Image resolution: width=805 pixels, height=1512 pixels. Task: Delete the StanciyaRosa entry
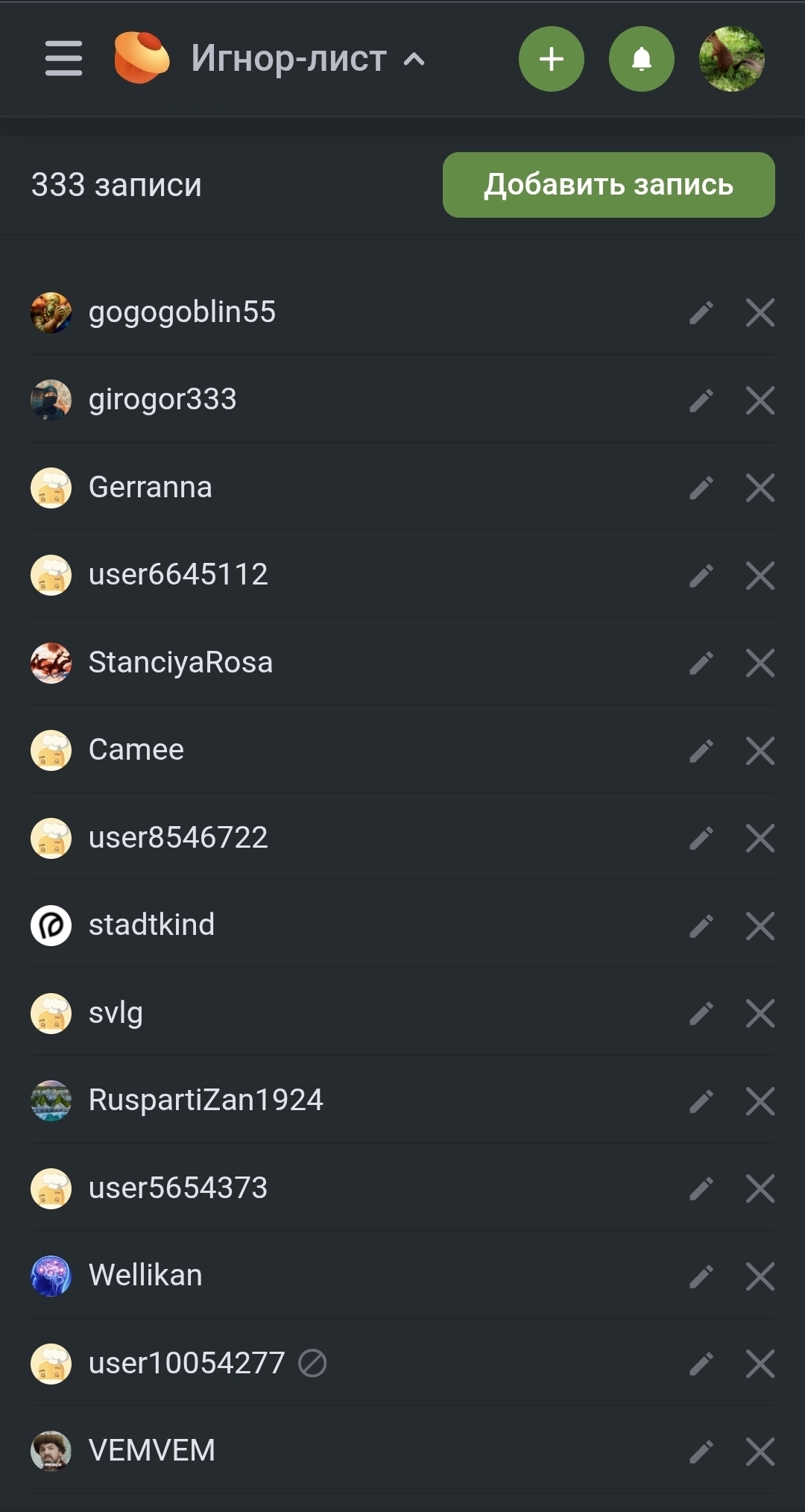[760, 663]
